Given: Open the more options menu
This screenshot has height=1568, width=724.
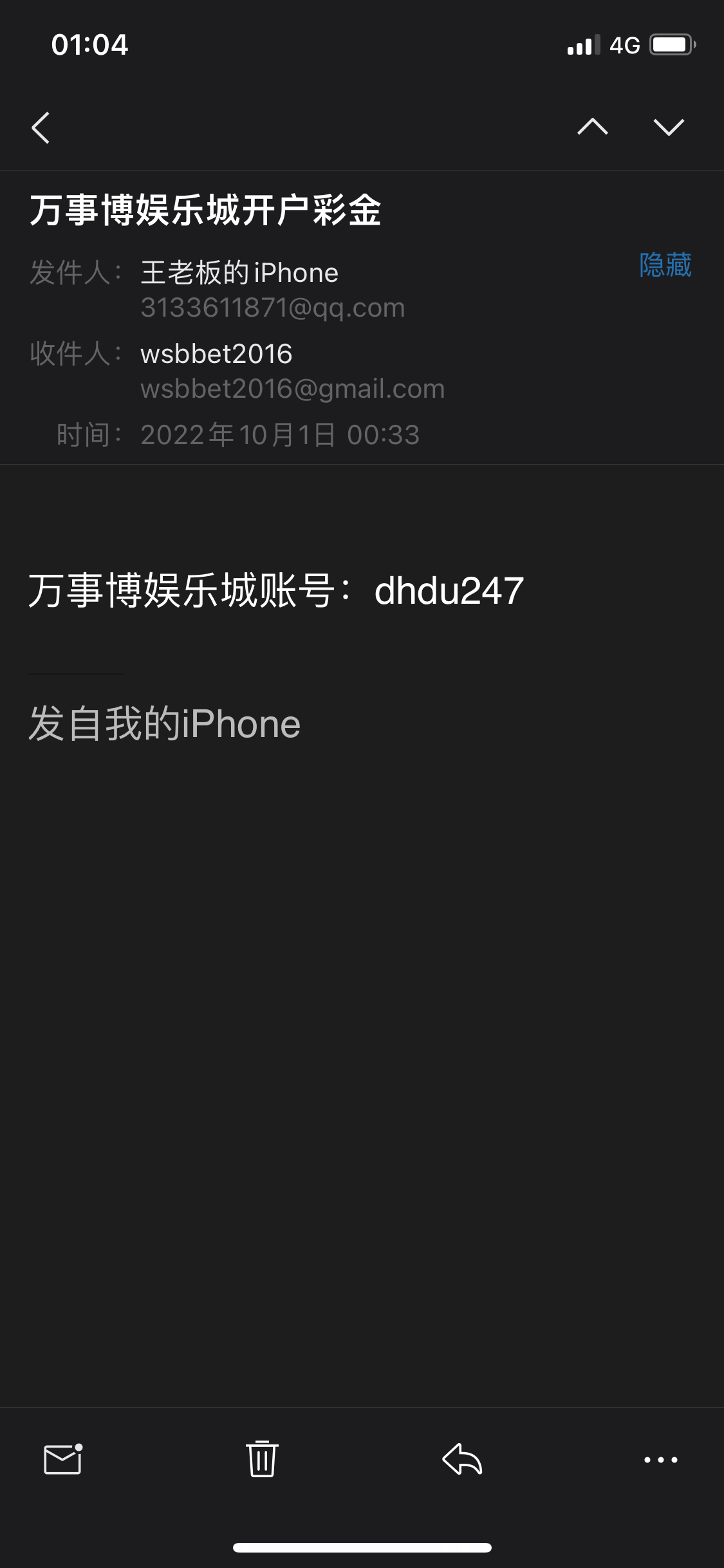Looking at the screenshot, I should click(661, 1459).
